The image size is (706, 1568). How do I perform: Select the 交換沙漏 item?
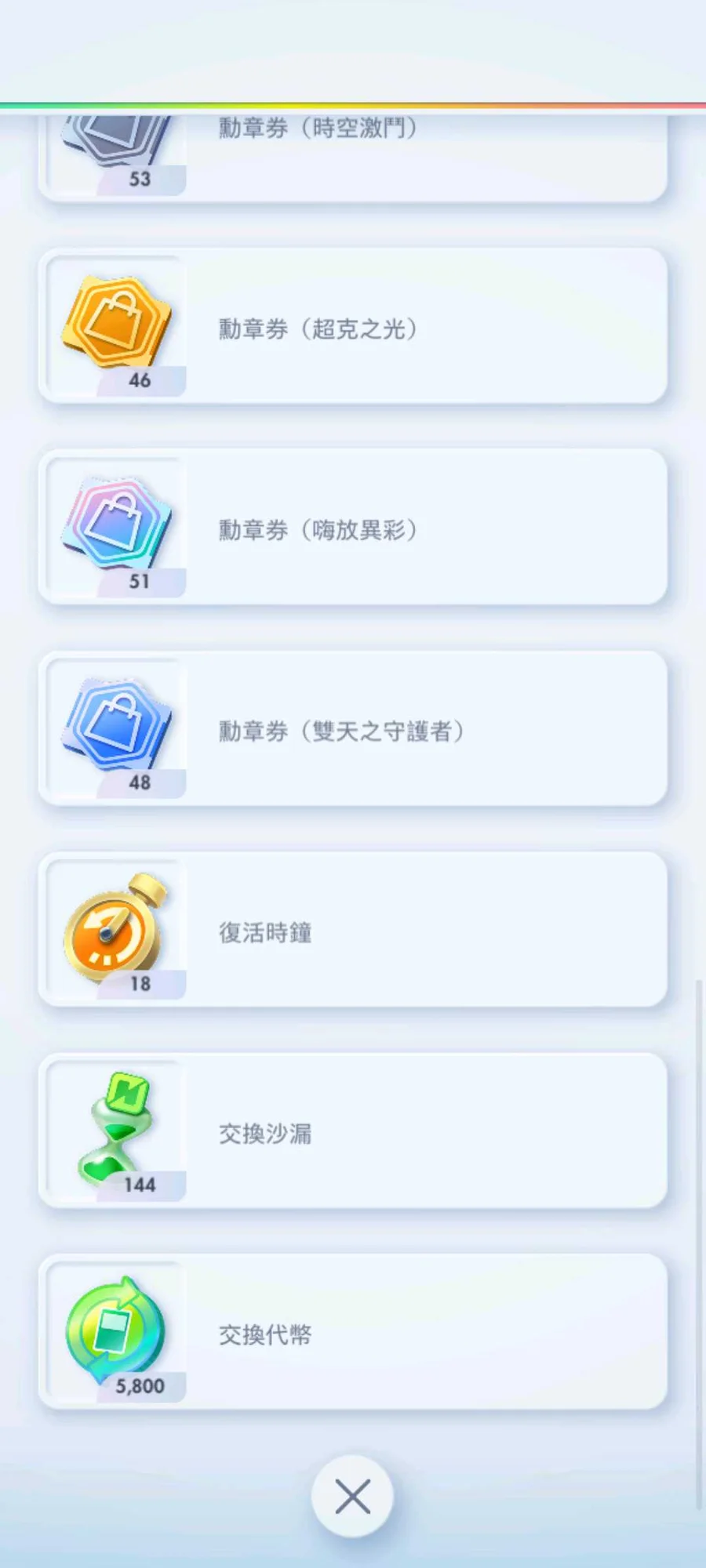(353, 1131)
